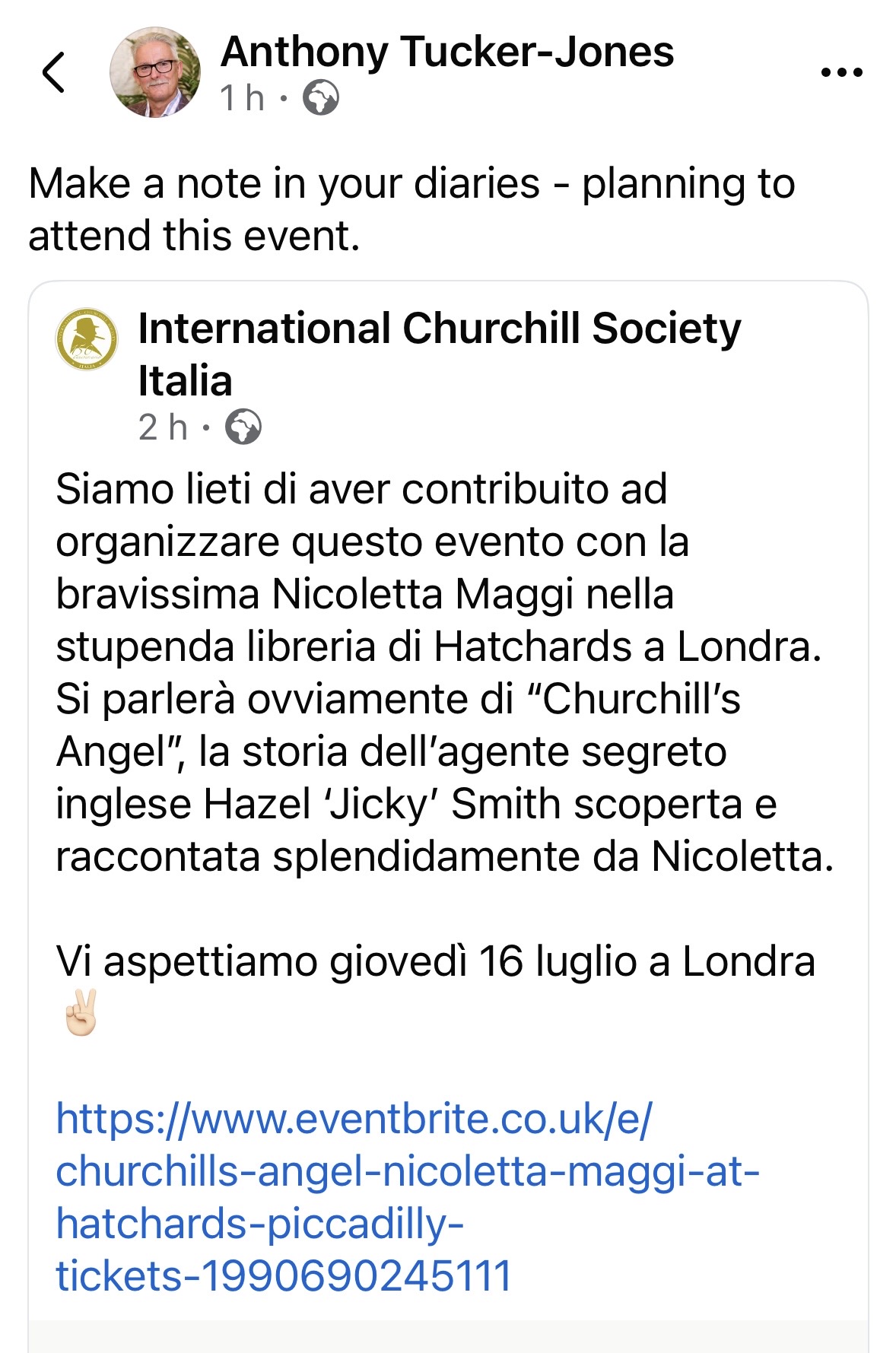Go back with the arrow icon

(x=54, y=73)
